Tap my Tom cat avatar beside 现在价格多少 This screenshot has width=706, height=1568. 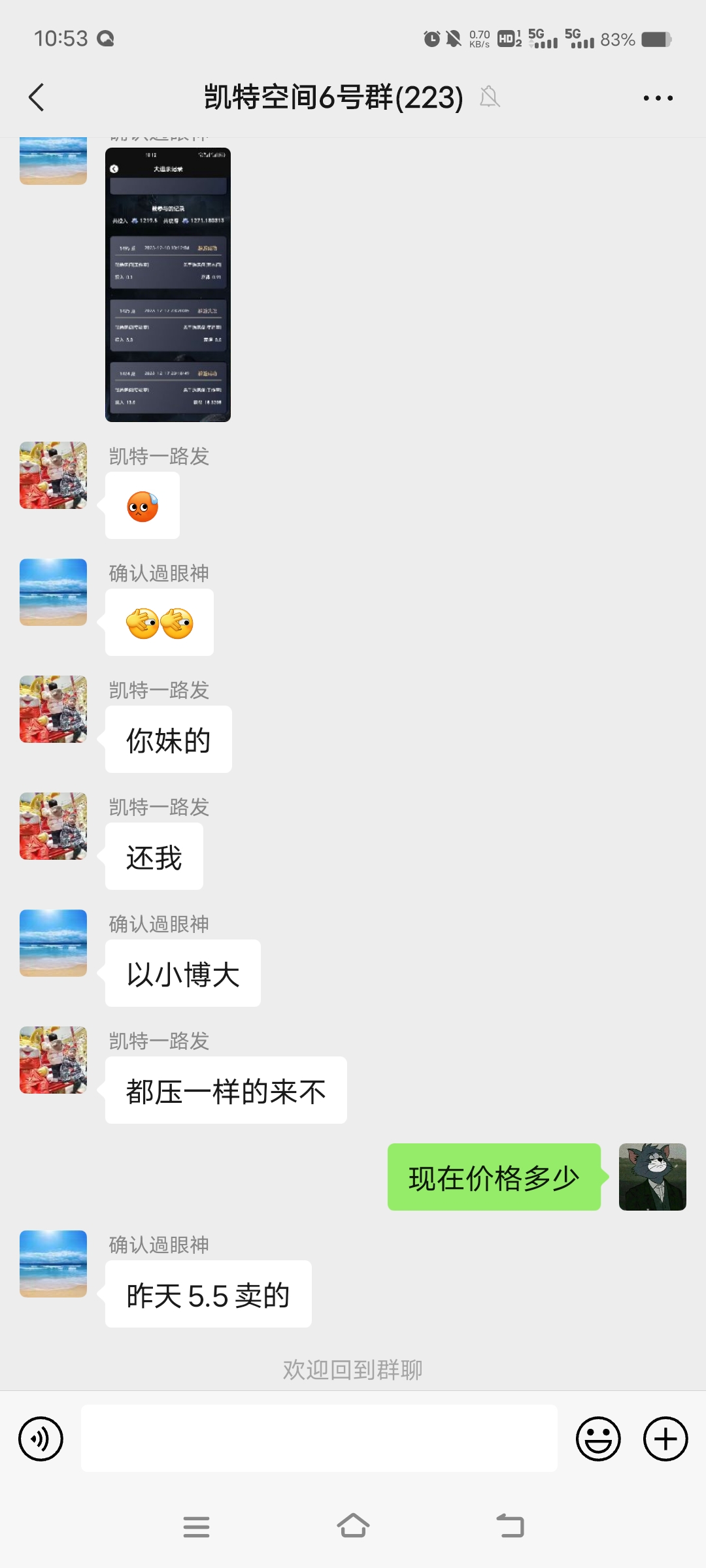(652, 1177)
